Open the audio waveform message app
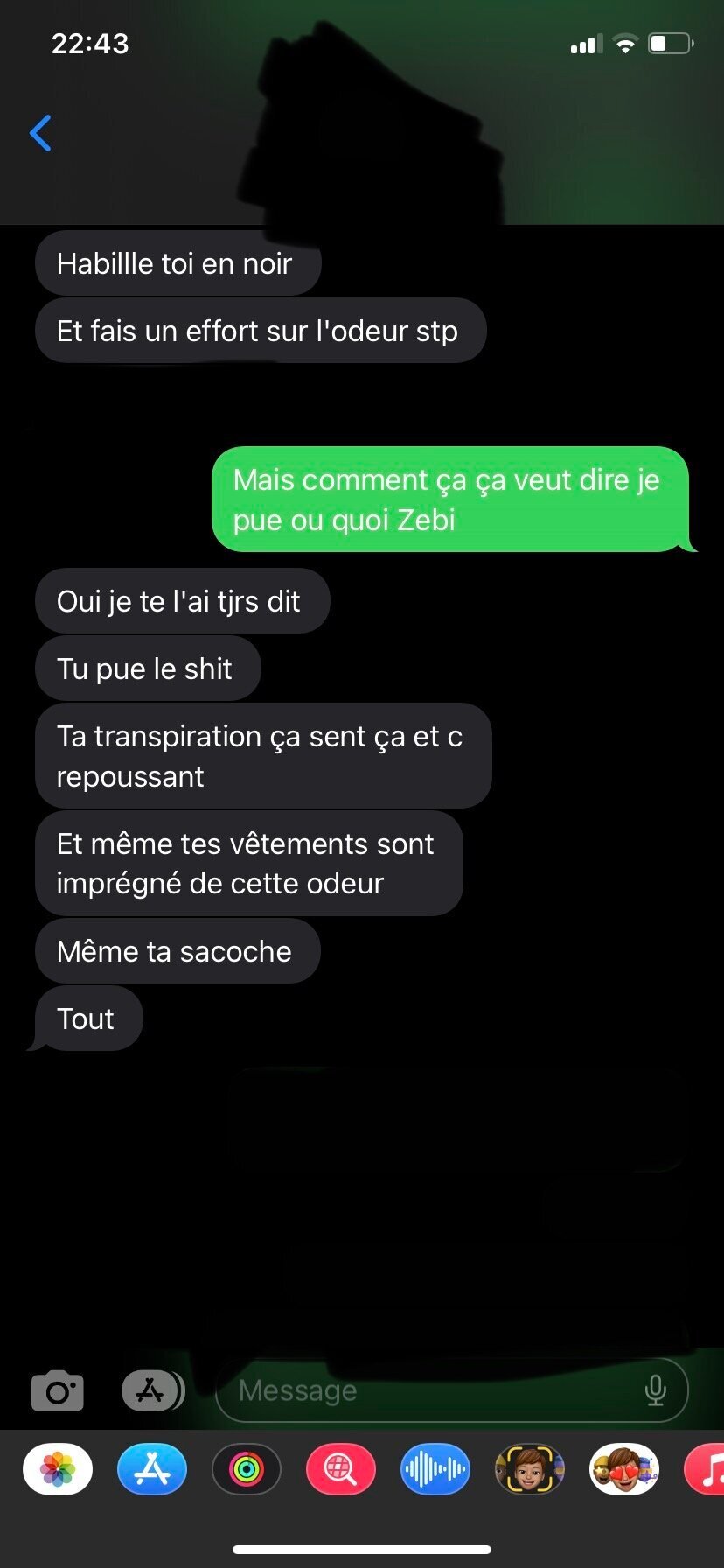This screenshot has width=724, height=1568. click(x=435, y=1469)
